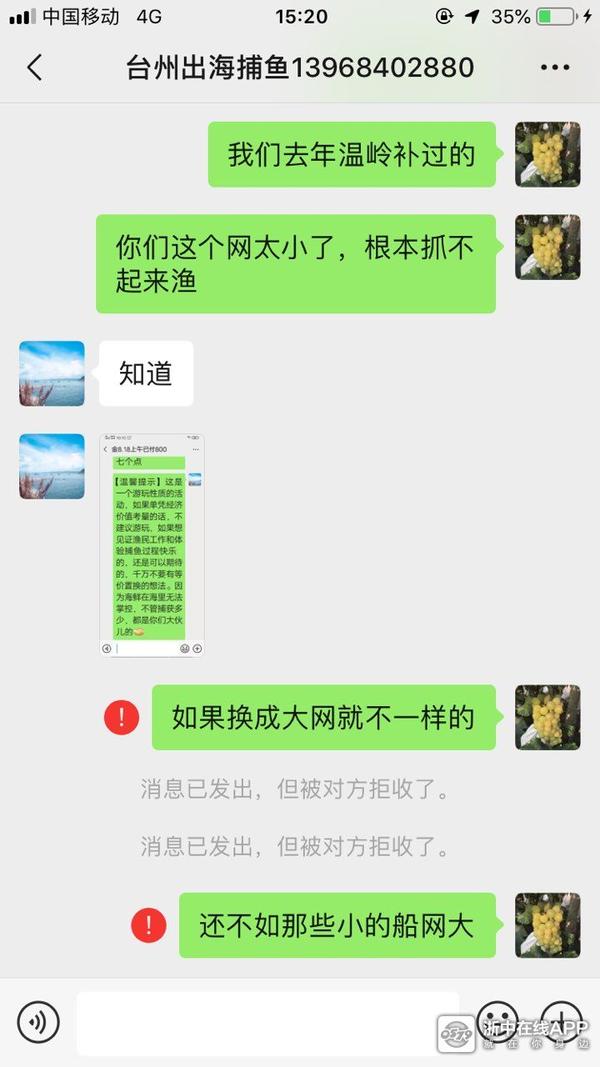Switch to voice message input

pos(38,1022)
